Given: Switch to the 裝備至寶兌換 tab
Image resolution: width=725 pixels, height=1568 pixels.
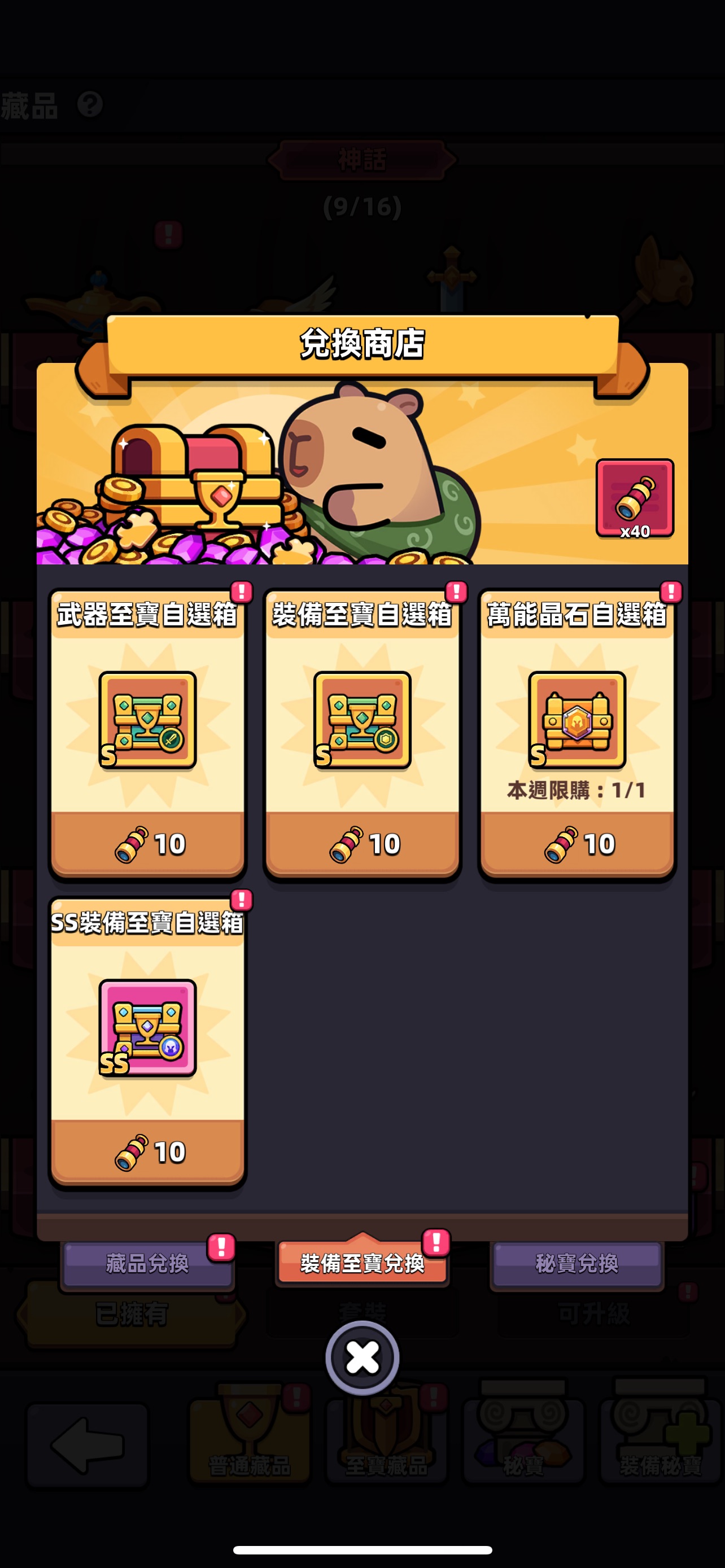Looking at the screenshot, I should 362,1264.
